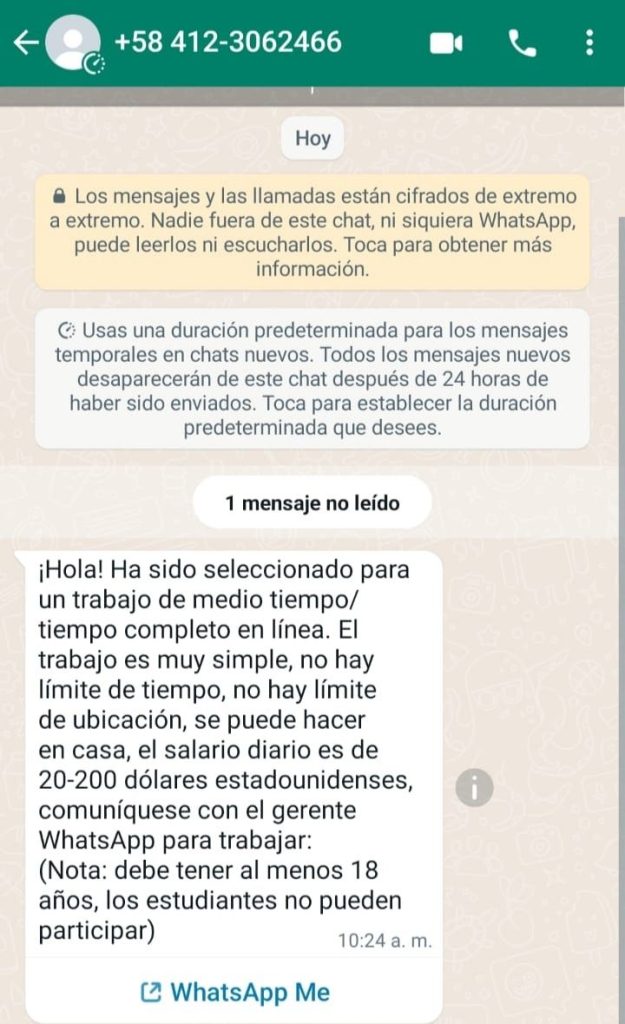This screenshot has width=625, height=1024.
Task: Set the default disappearing messages duration
Action: pyautogui.click(x=312, y=379)
